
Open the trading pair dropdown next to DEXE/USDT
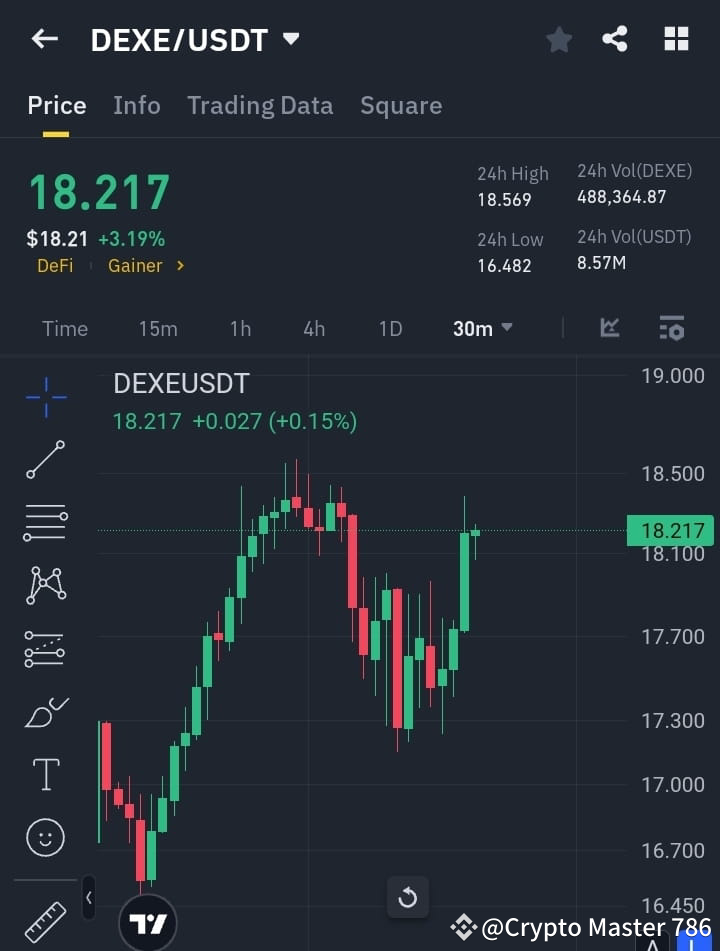[290, 40]
